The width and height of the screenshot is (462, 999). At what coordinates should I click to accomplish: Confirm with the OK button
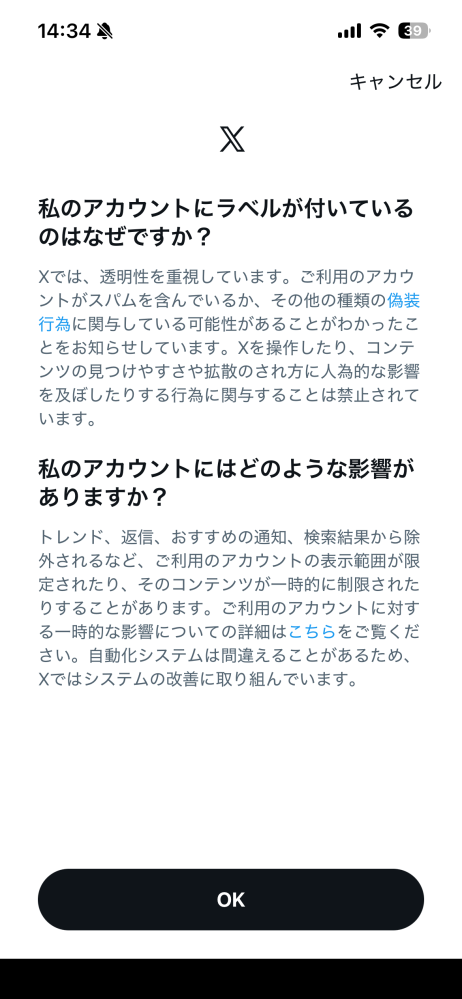[x=231, y=899]
